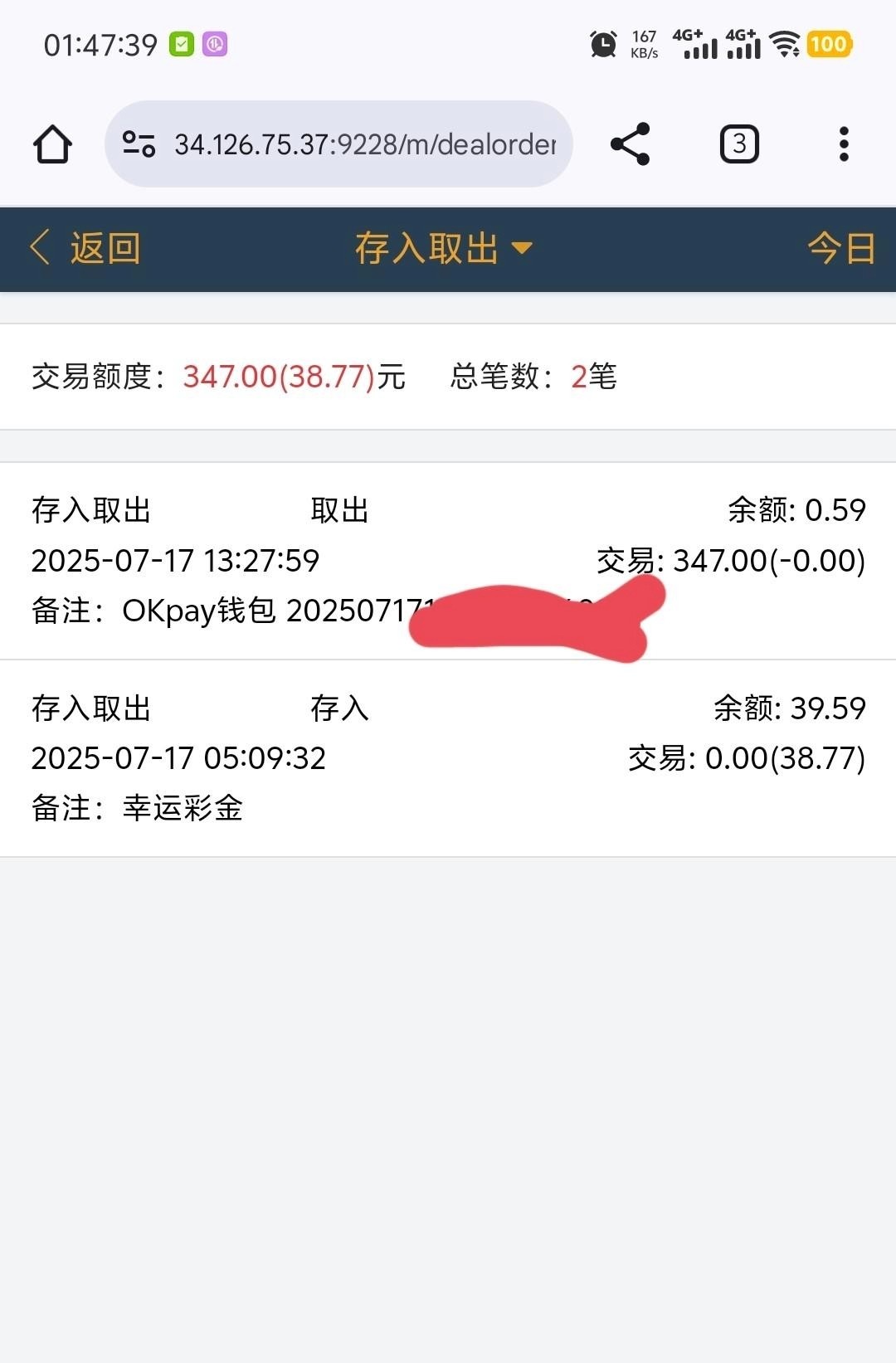Image resolution: width=896 pixels, height=1363 pixels.
Task: Tap the URL address bar
Action: point(365,144)
